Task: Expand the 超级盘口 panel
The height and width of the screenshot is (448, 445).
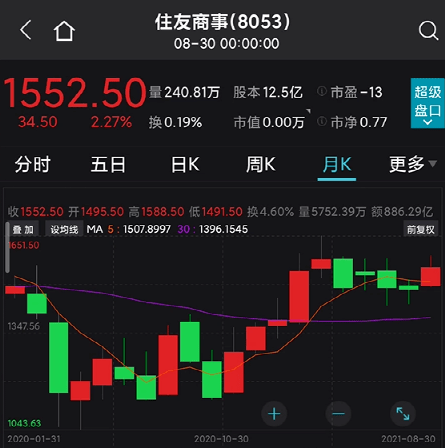Action: click(428, 103)
